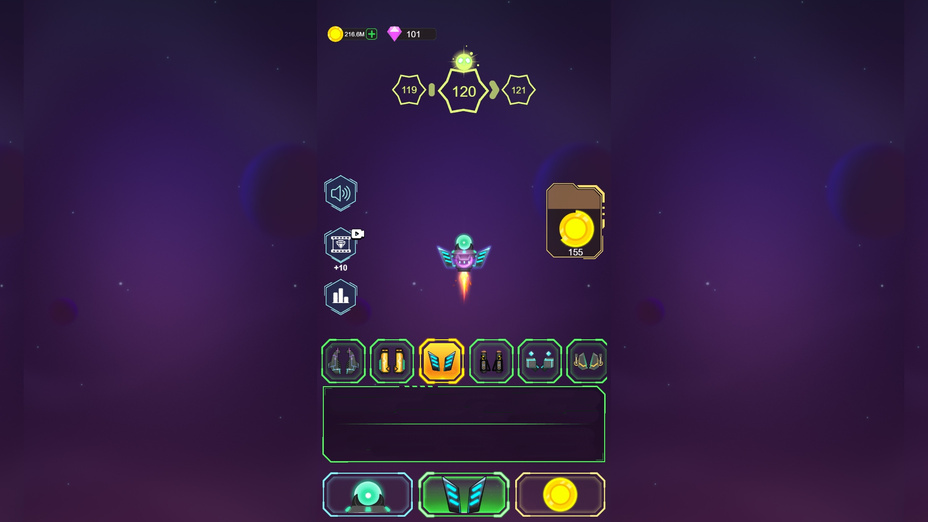Screen dimensions: 928x522
Task: Switch to the green ship core tab
Action: [367, 495]
